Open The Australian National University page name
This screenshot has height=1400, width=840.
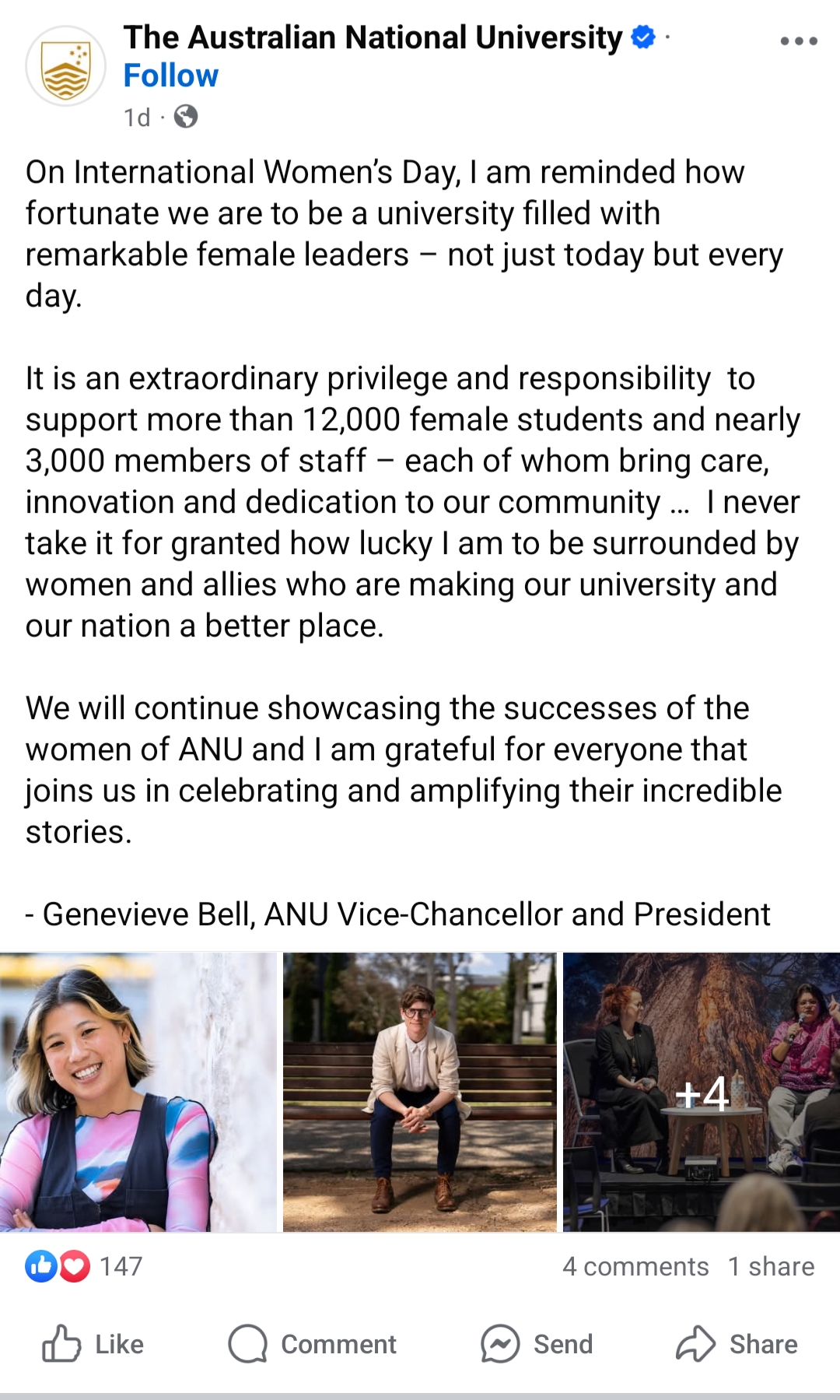pyautogui.click(x=373, y=37)
